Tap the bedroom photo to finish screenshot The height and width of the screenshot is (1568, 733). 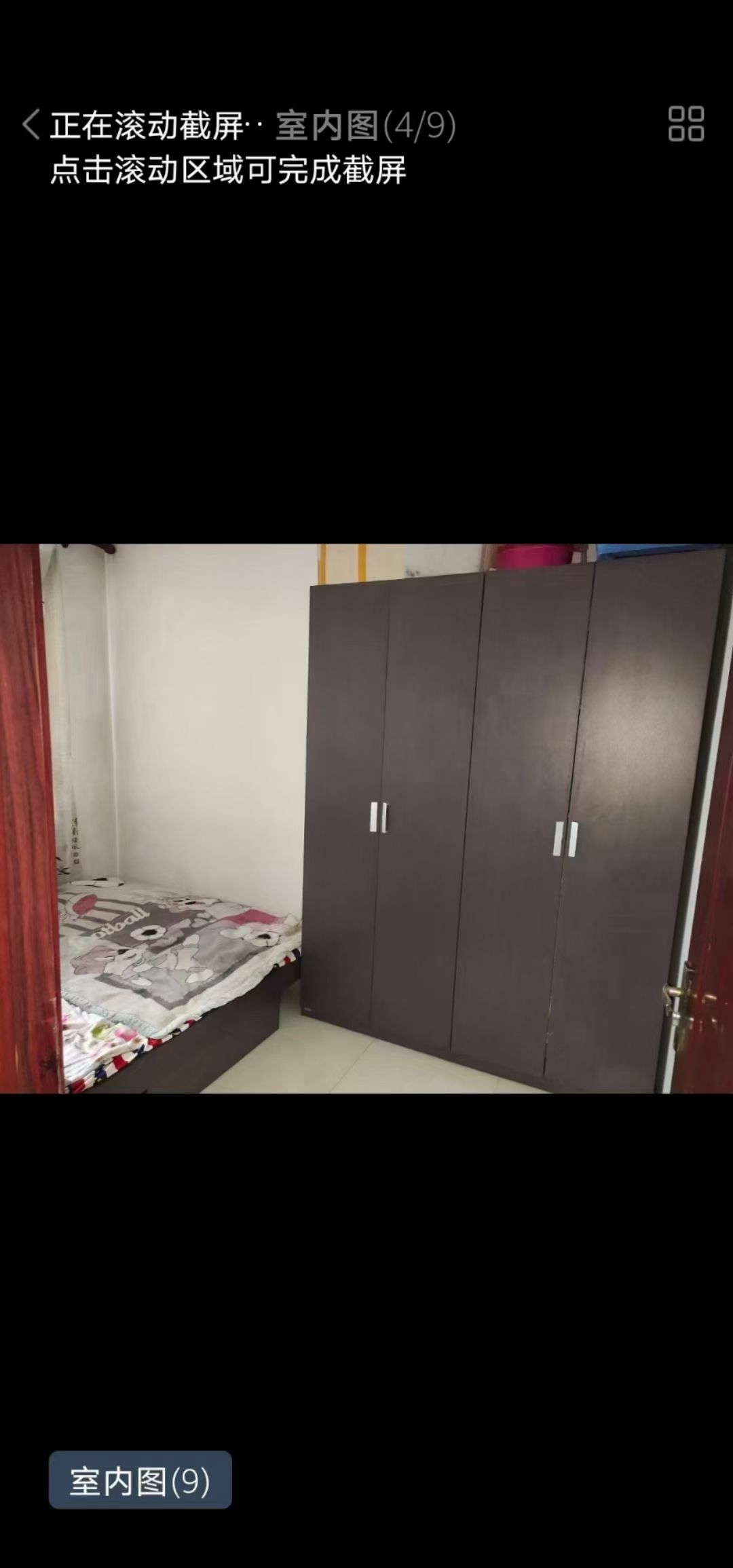pos(366,818)
